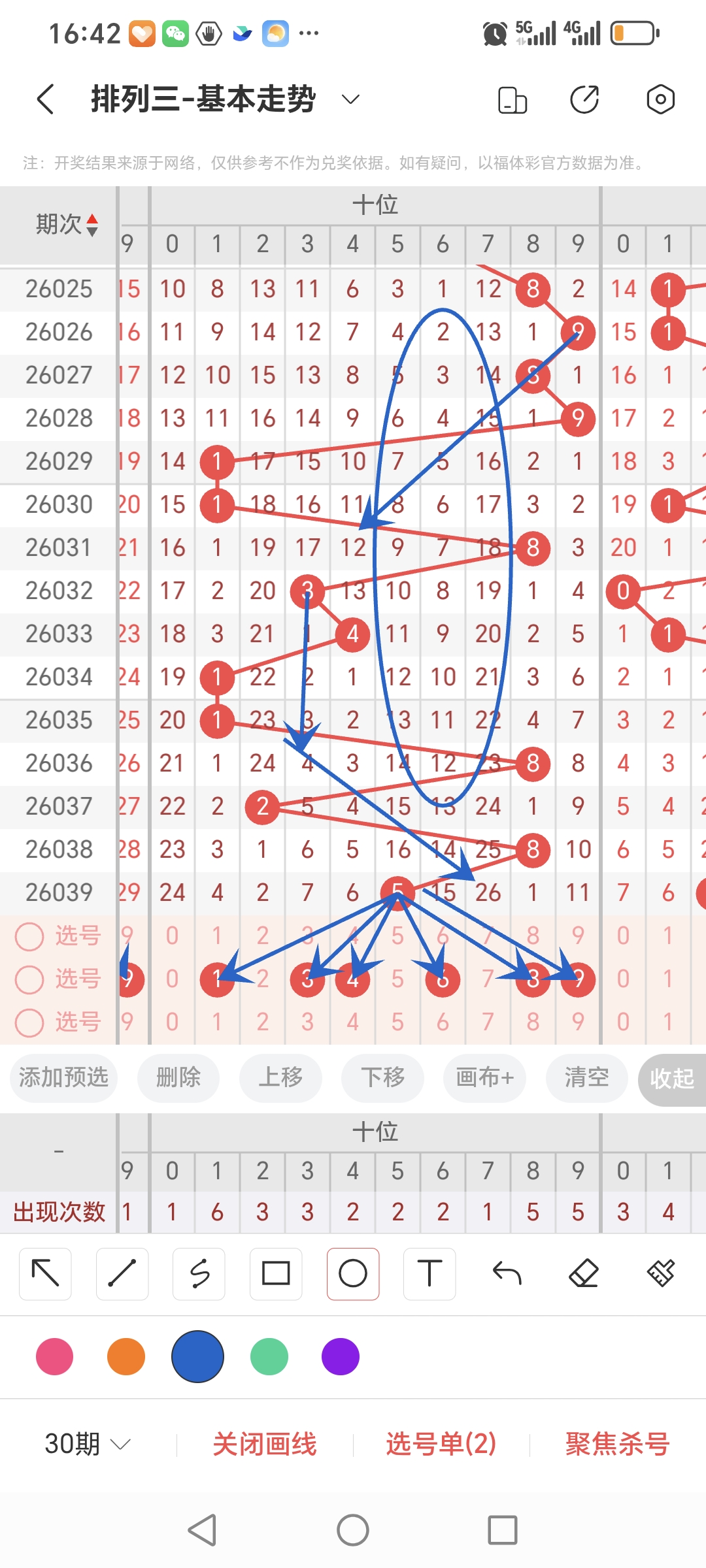The image size is (706, 1568).
Task: Pick the curve (S-shape) drawing tool
Action: tap(199, 1273)
